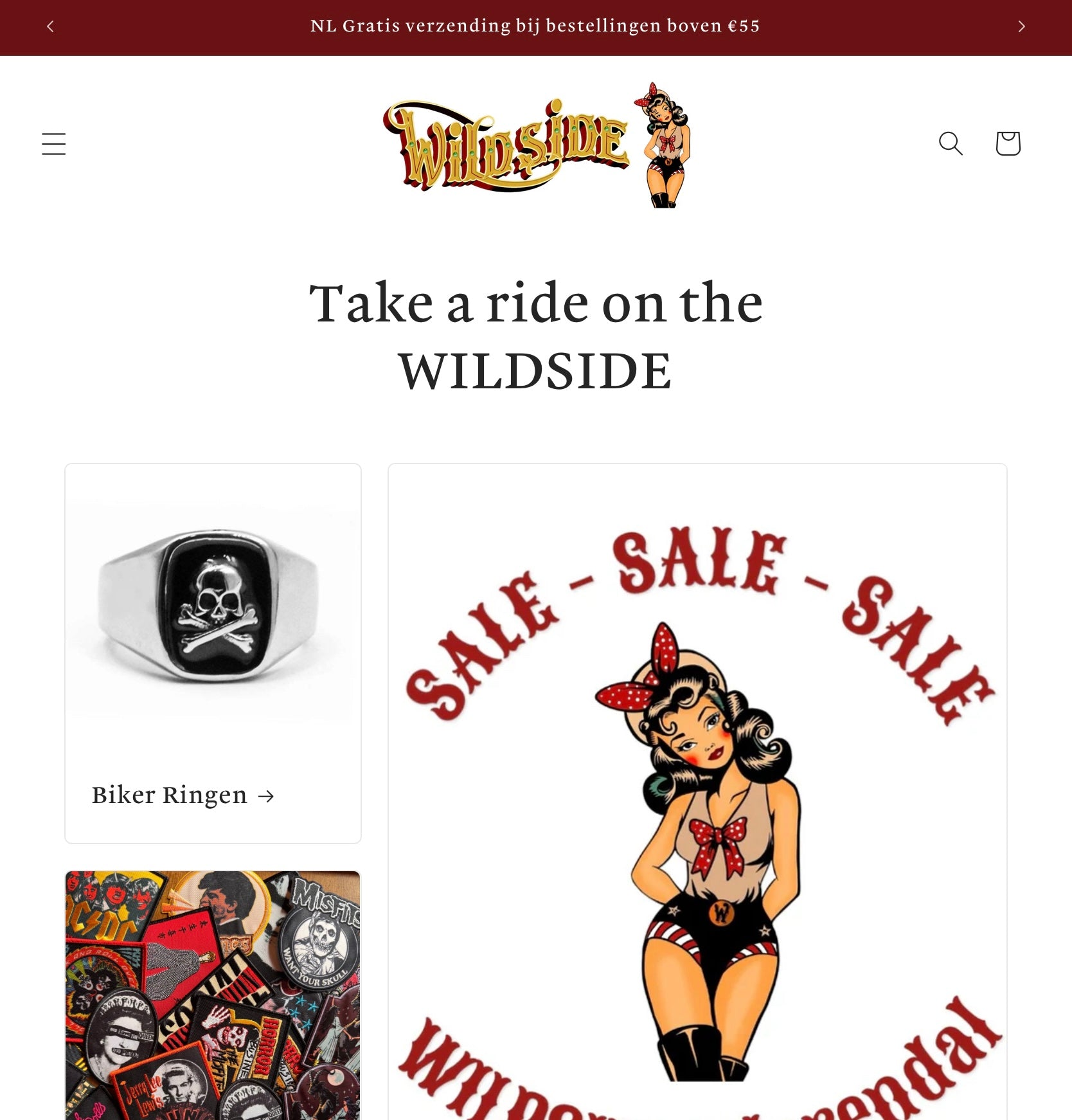Open the SALE collection card
This screenshot has width=1072, height=1120.
click(697, 791)
